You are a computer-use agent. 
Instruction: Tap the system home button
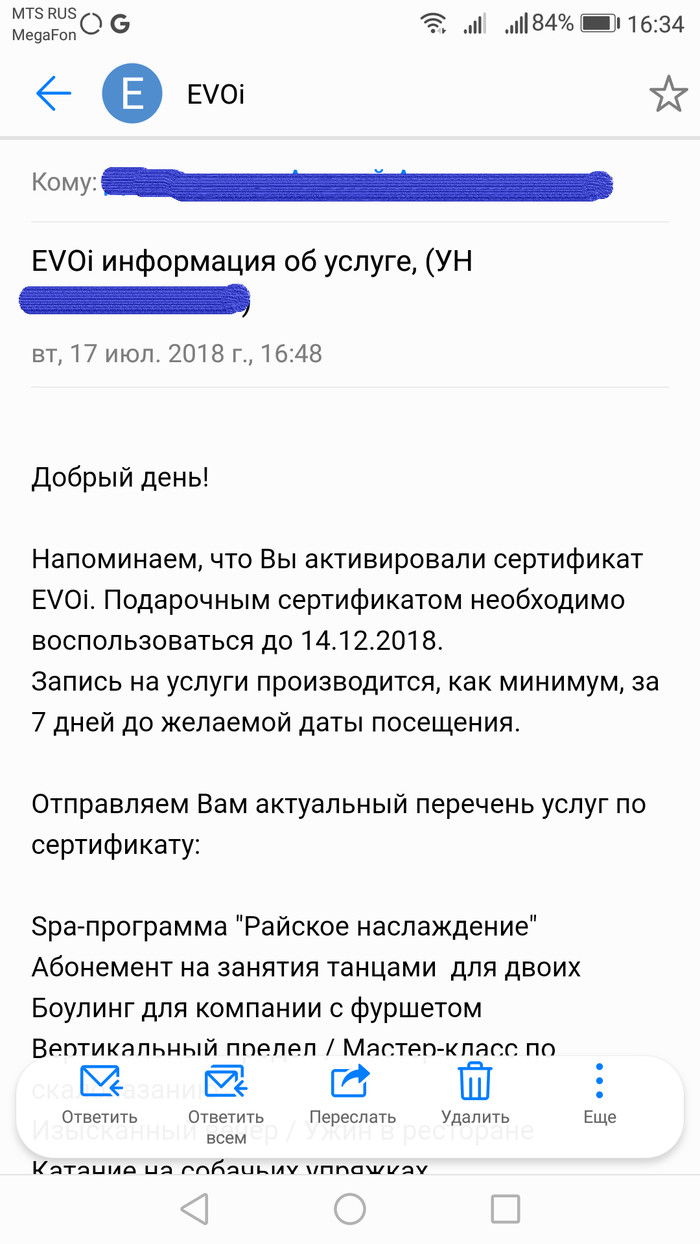350,1209
